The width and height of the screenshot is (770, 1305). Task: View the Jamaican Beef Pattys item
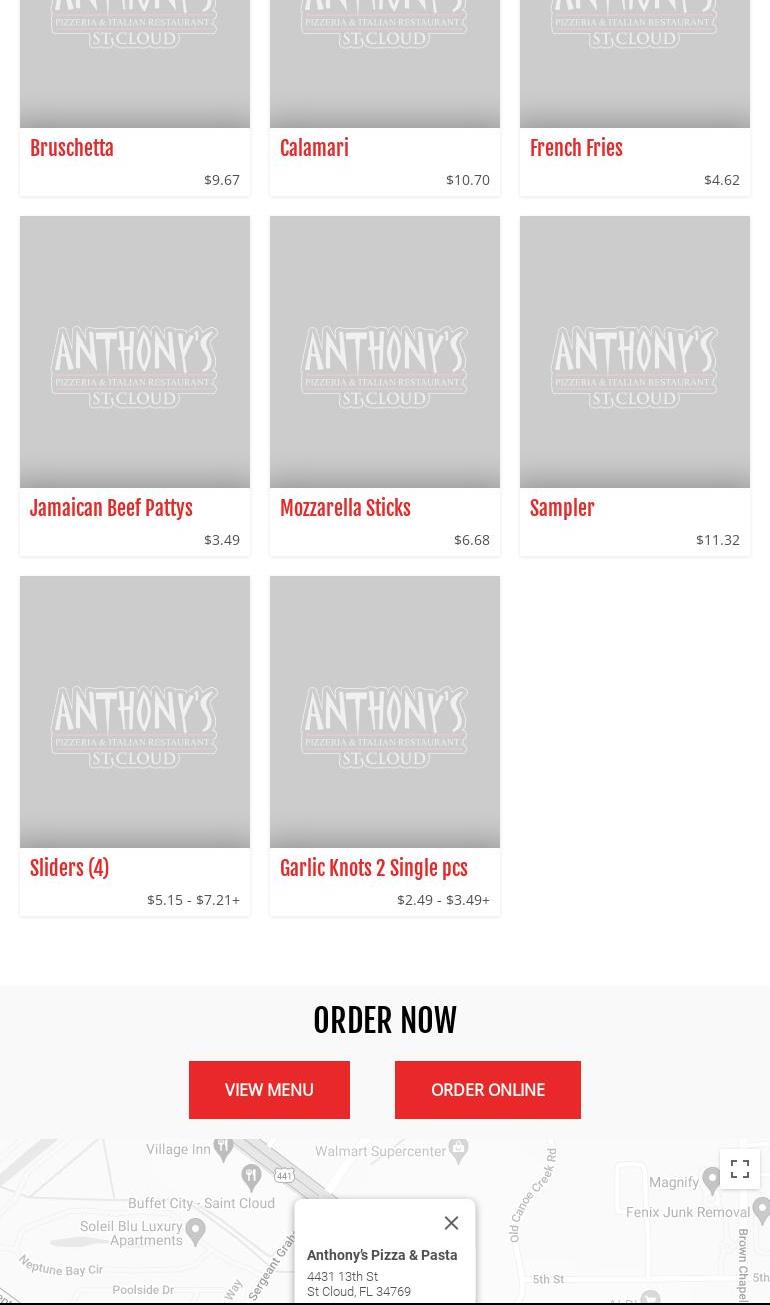(111, 508)
